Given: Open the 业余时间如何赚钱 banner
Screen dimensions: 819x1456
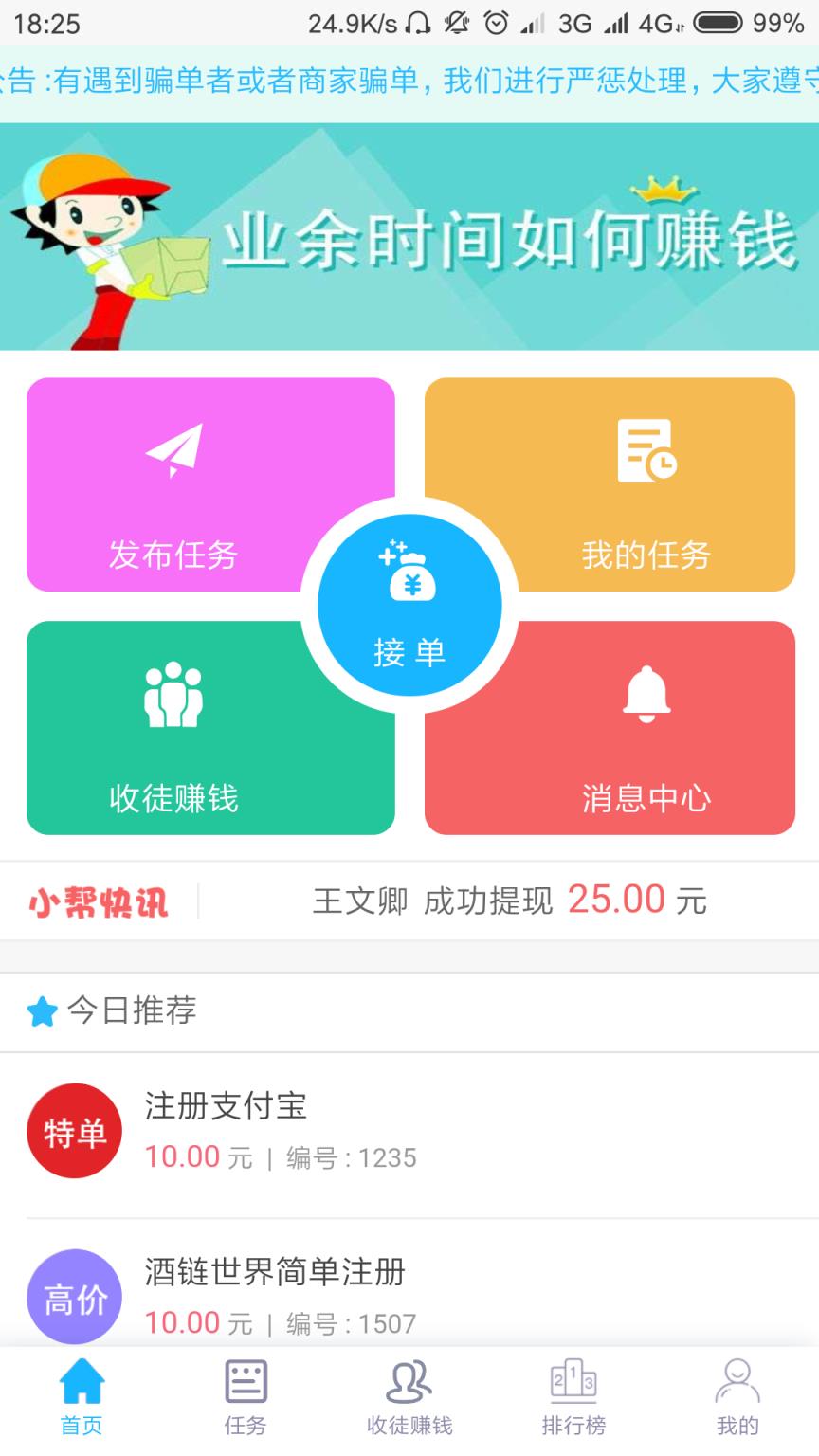Looking at the screenshot, I should (409, 237).
